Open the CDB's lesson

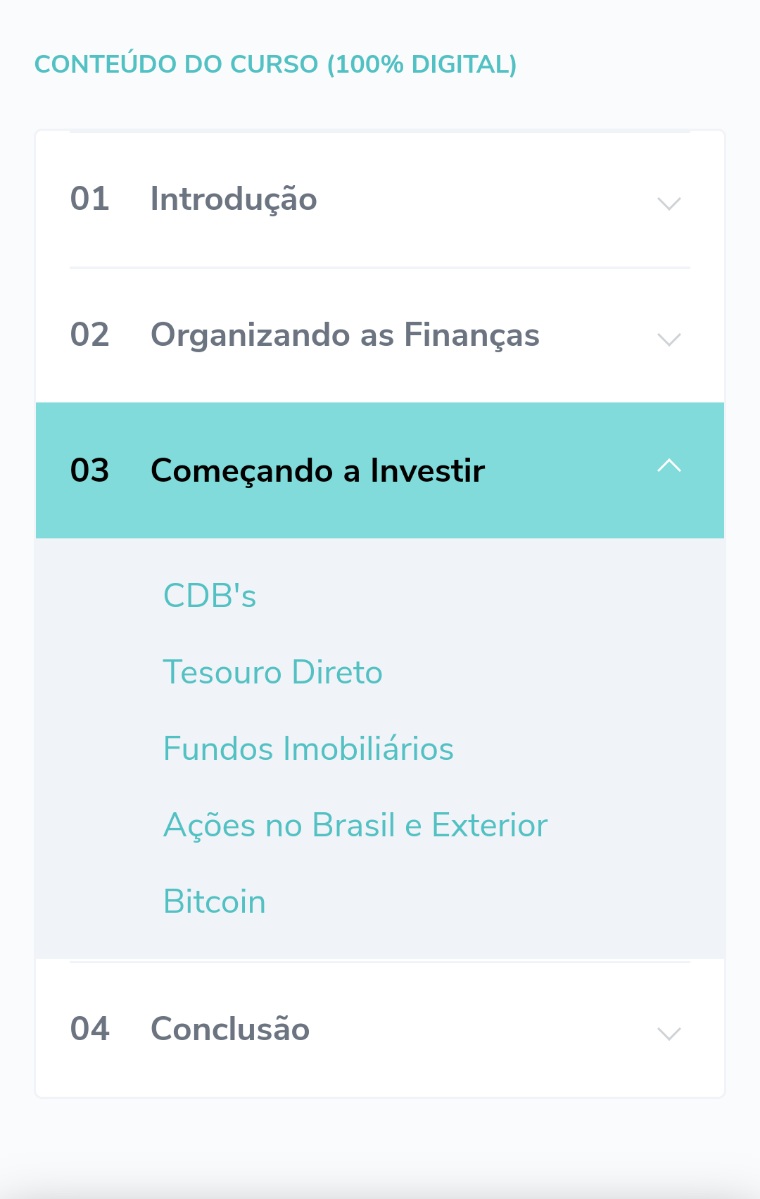pyautogui.click(x=210, y=595)
